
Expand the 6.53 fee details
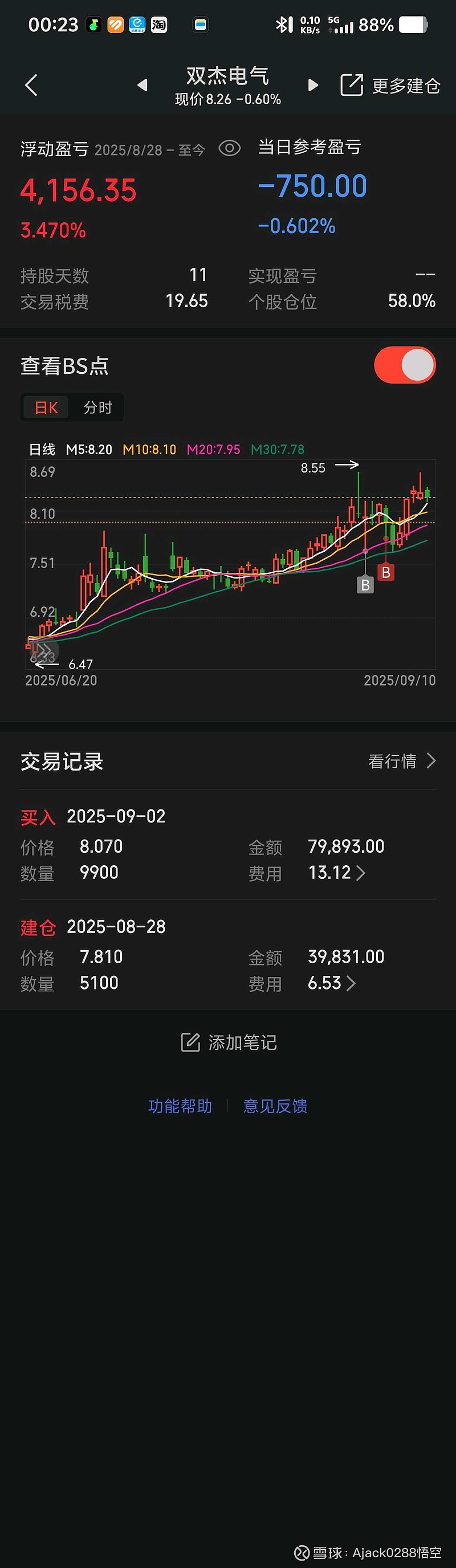click(332, 983)
